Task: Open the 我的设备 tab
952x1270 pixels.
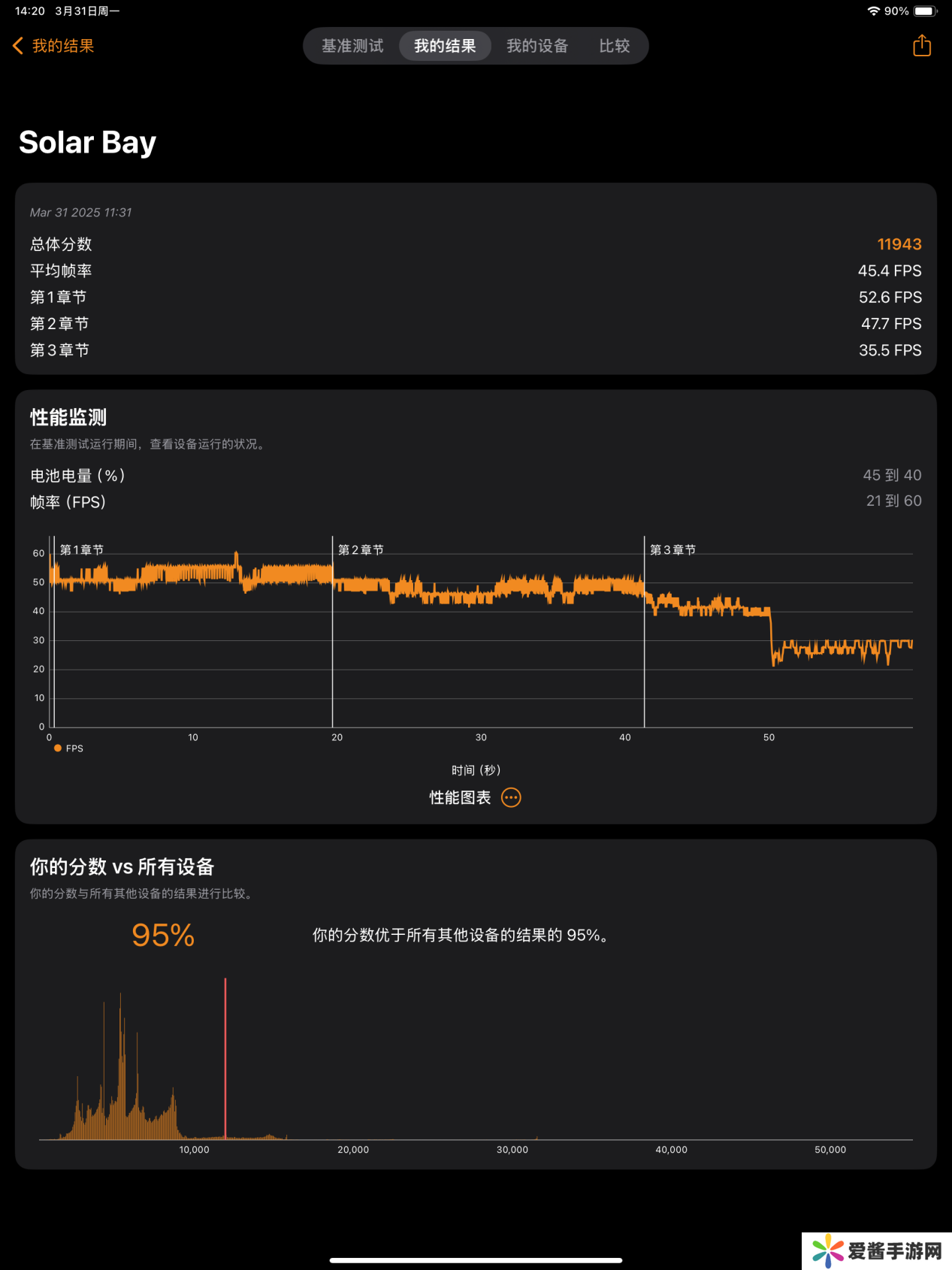Action: tap(536, 46)
